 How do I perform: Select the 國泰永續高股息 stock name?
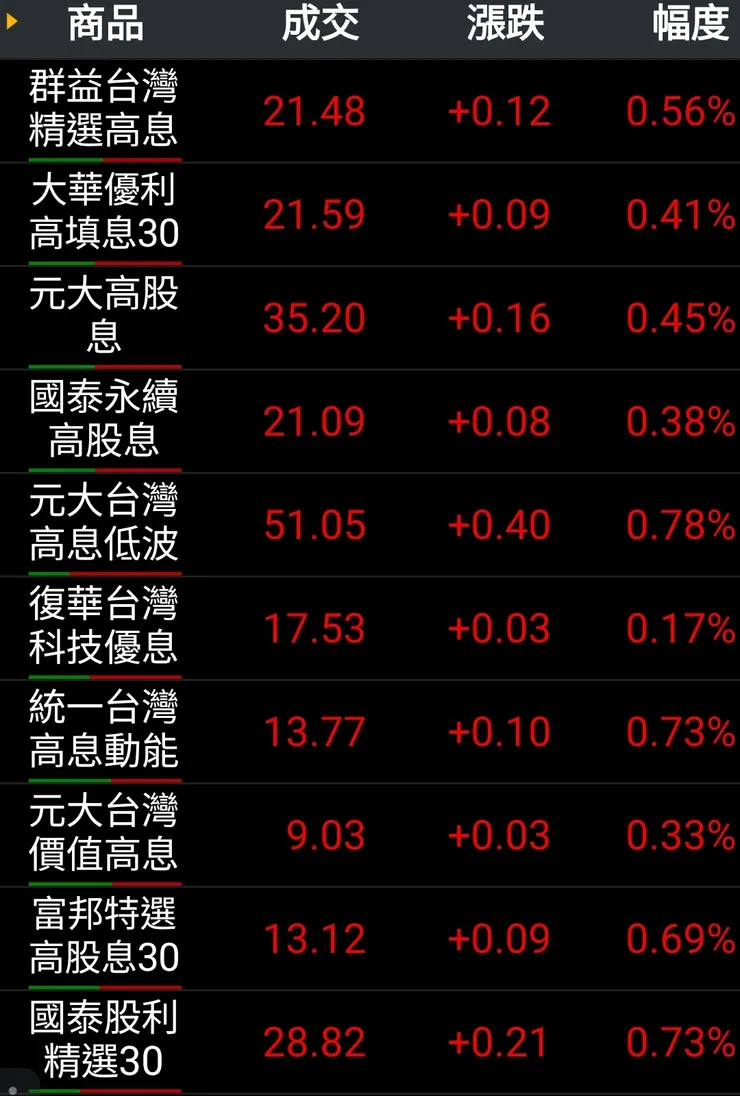103,420
